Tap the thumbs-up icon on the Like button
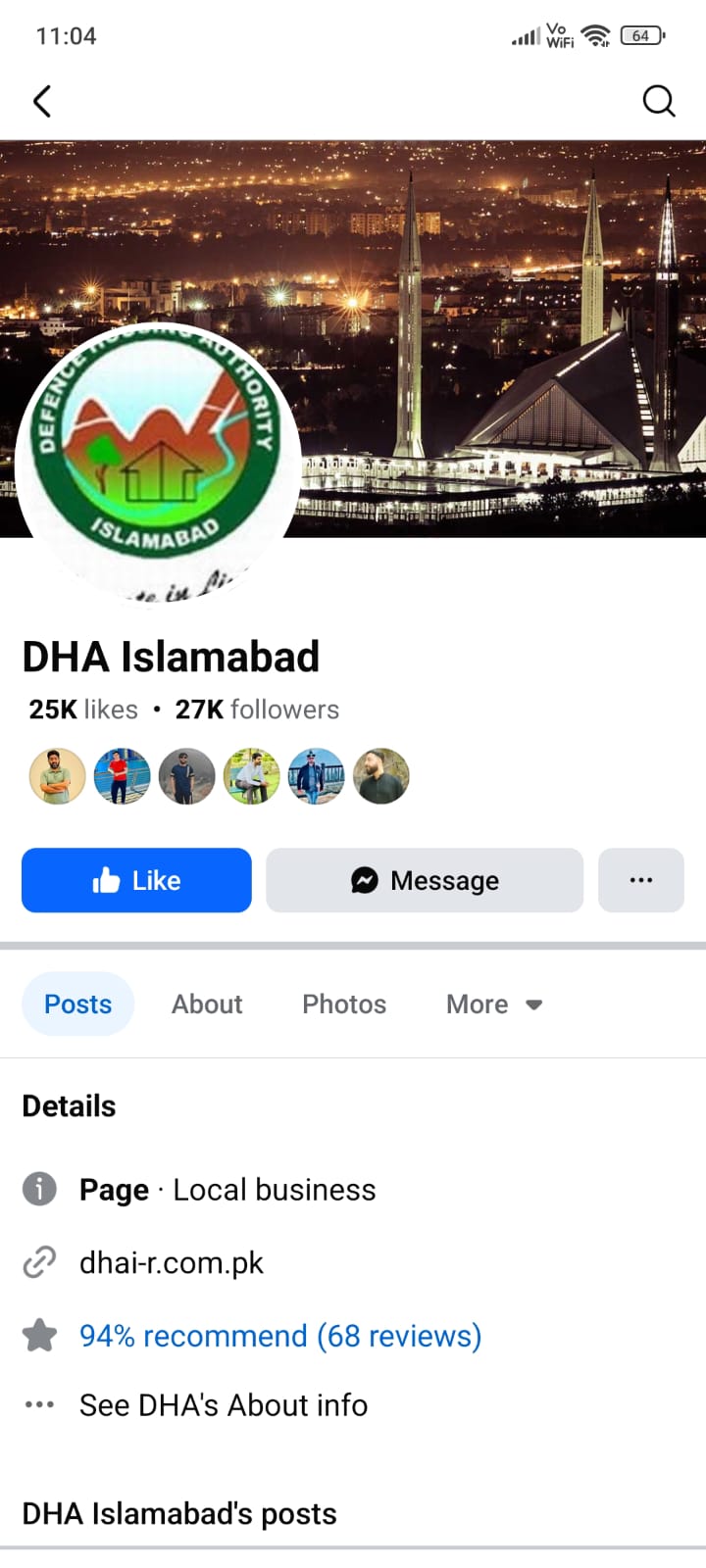 [x=108, y=880]
